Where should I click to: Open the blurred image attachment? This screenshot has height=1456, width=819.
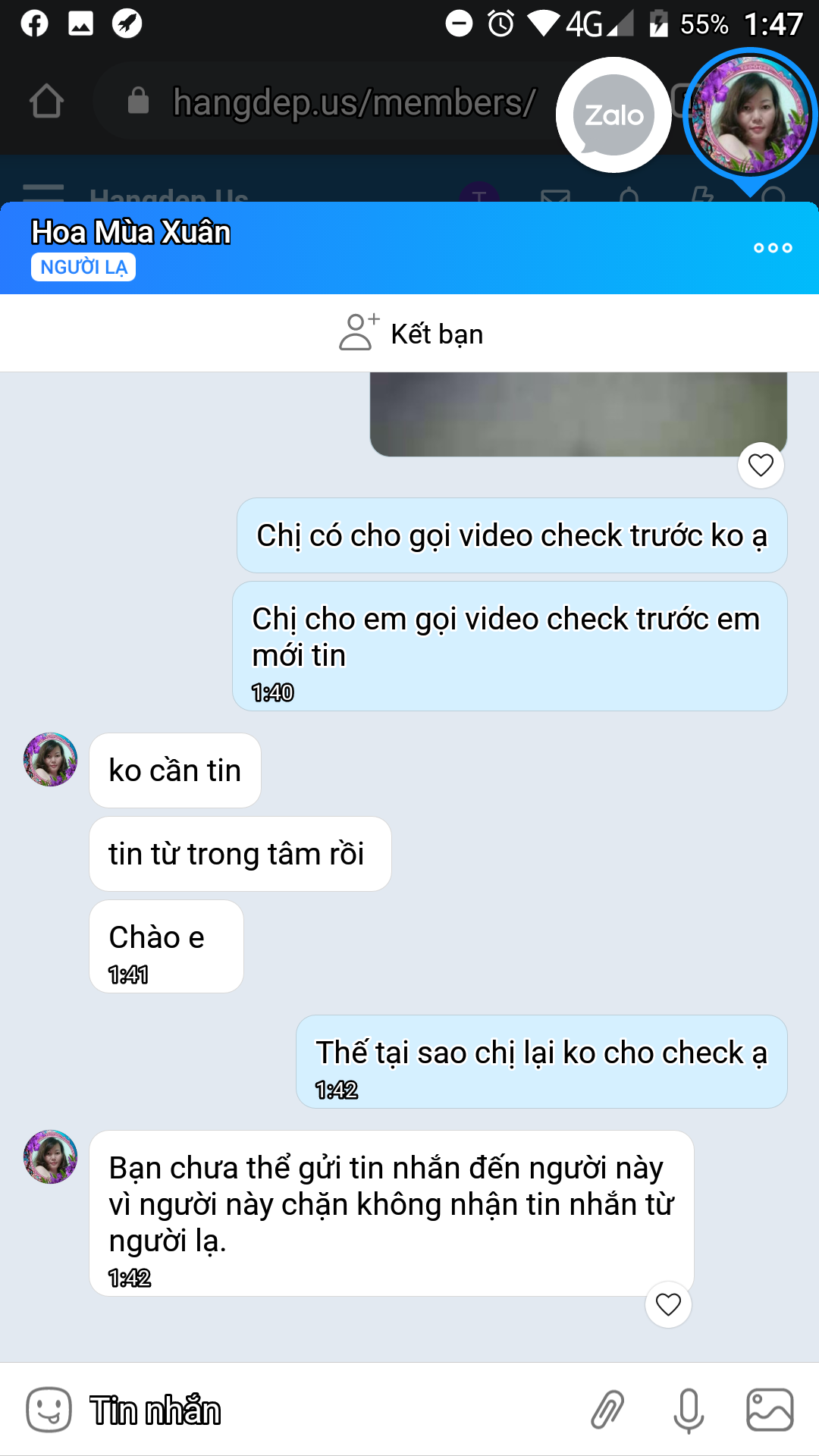pos(578,414)
